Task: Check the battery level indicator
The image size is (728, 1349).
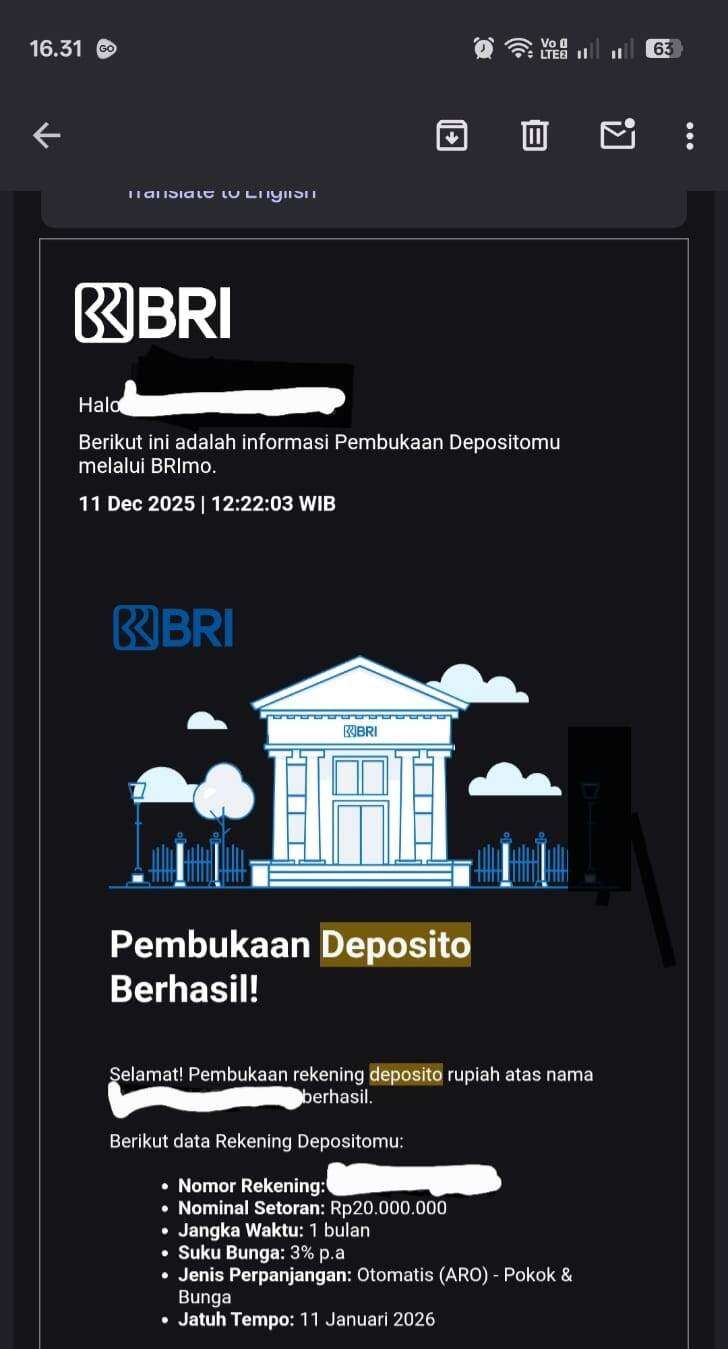Action: click(x=662, y=47)
